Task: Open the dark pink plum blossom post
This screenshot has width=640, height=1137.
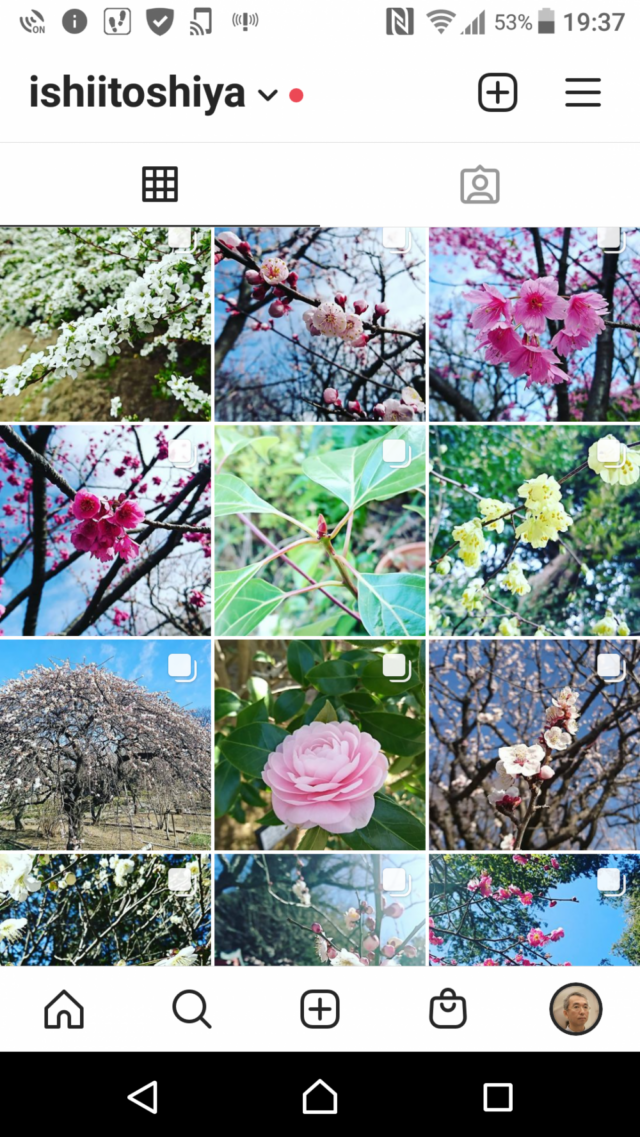Action: point(105,530)
